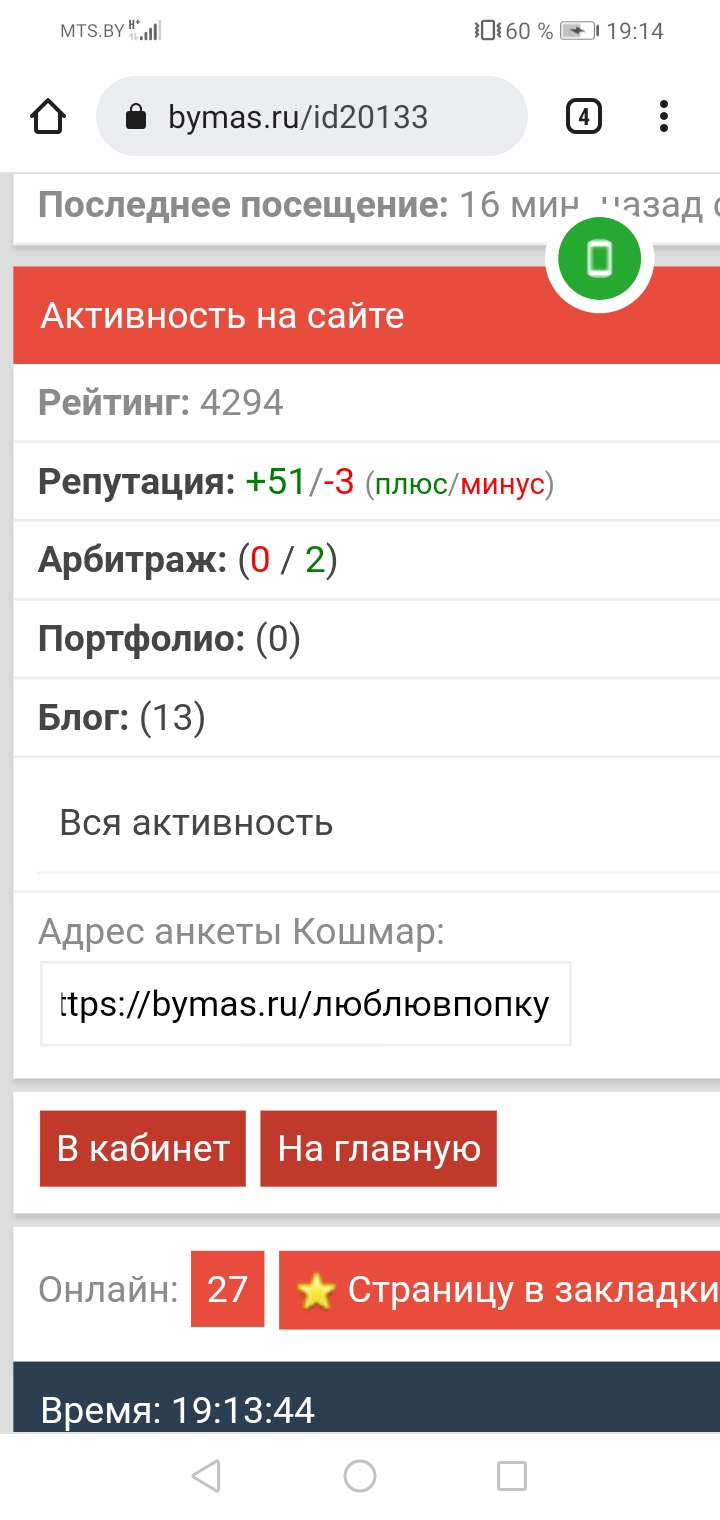The width and height of the screenshot is (720, 1520).
Task: Open the browser tab switcher
Action: [x=584, y=117]
